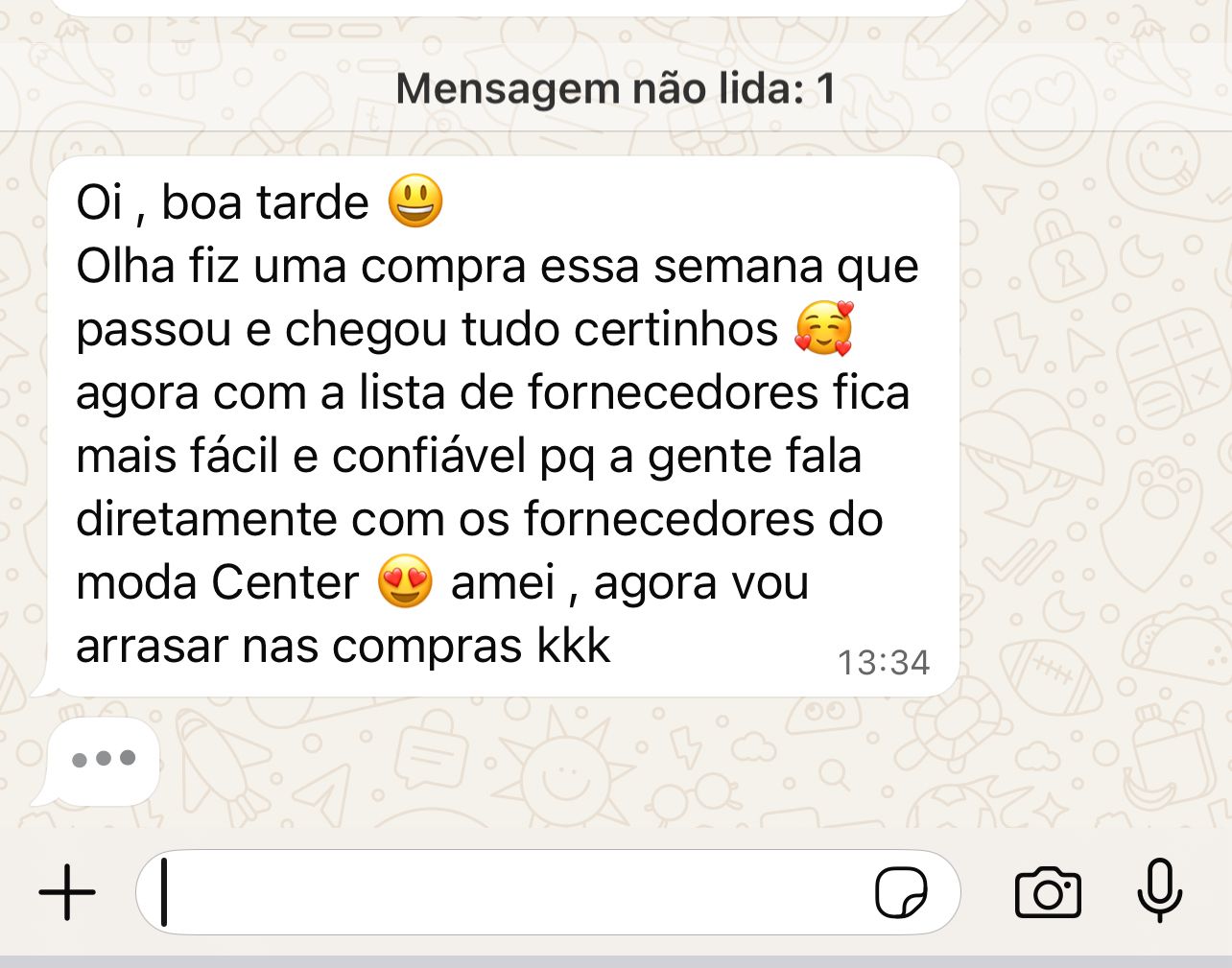The height and width of the screenshot is (968, 1232).
Task: Open the attachment plus menu
Action: pyautogui.click(x=67, y=892)
